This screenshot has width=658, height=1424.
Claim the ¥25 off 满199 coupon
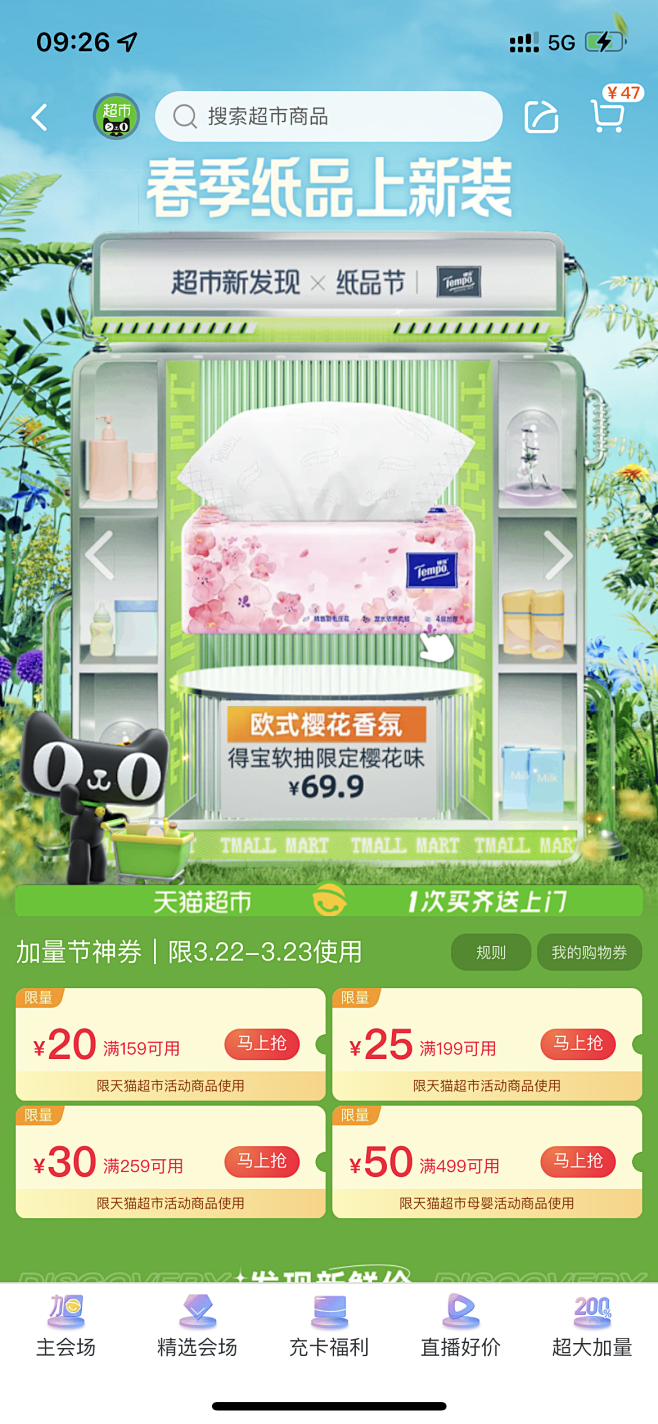point(578,1044)
